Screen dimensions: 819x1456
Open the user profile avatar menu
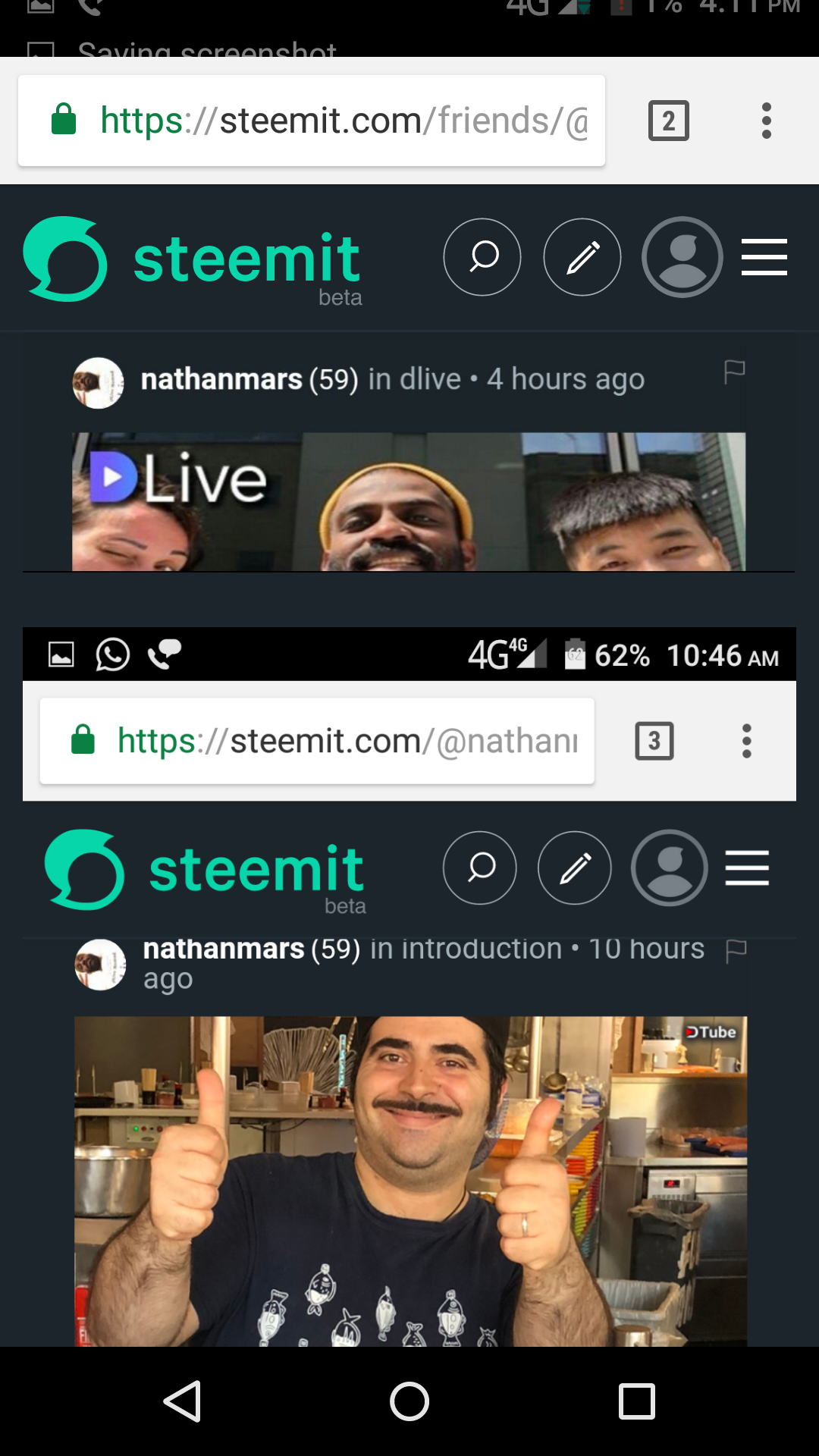[x=682, y=257]
